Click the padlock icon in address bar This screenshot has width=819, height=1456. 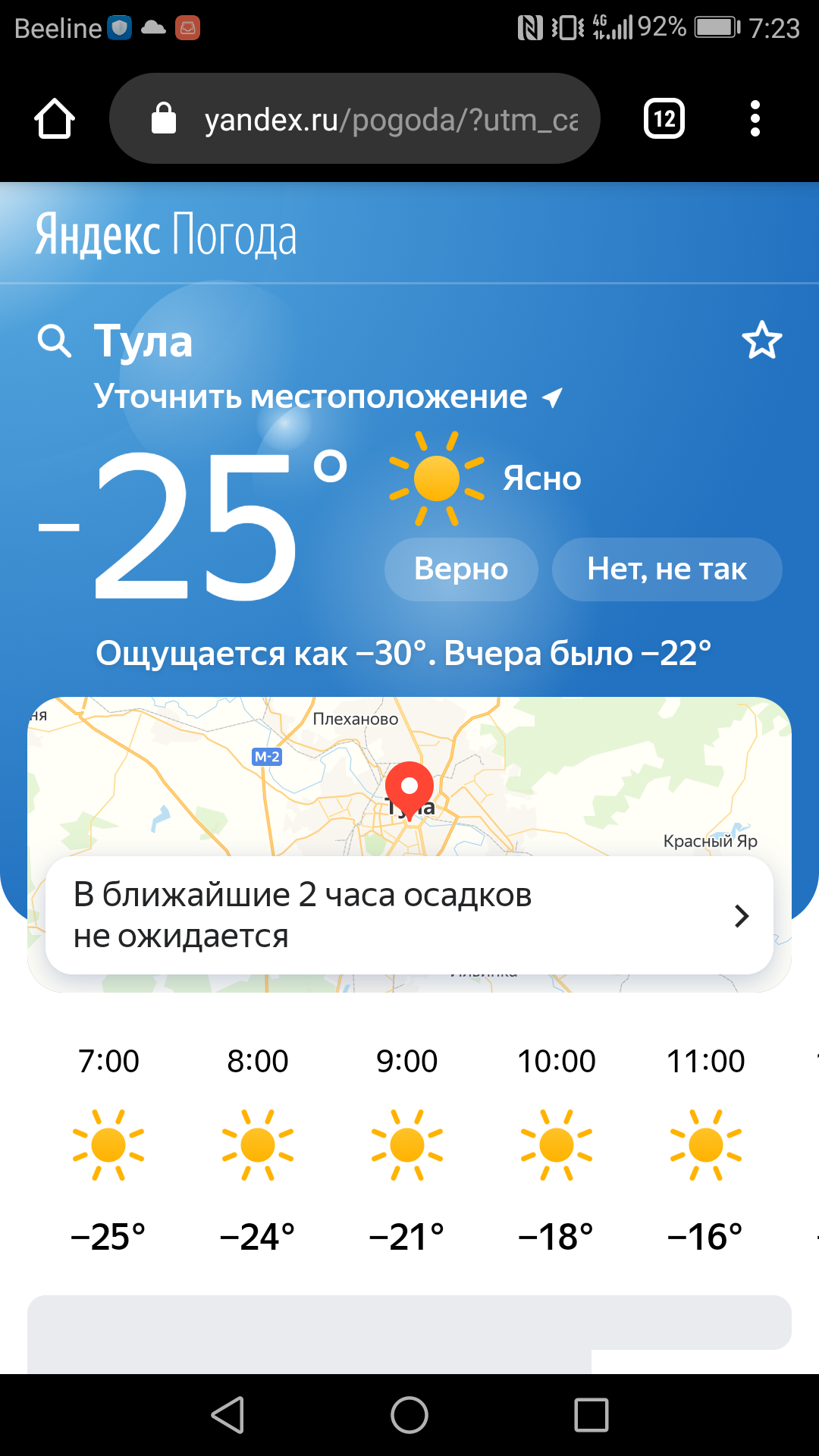(163, 118)
